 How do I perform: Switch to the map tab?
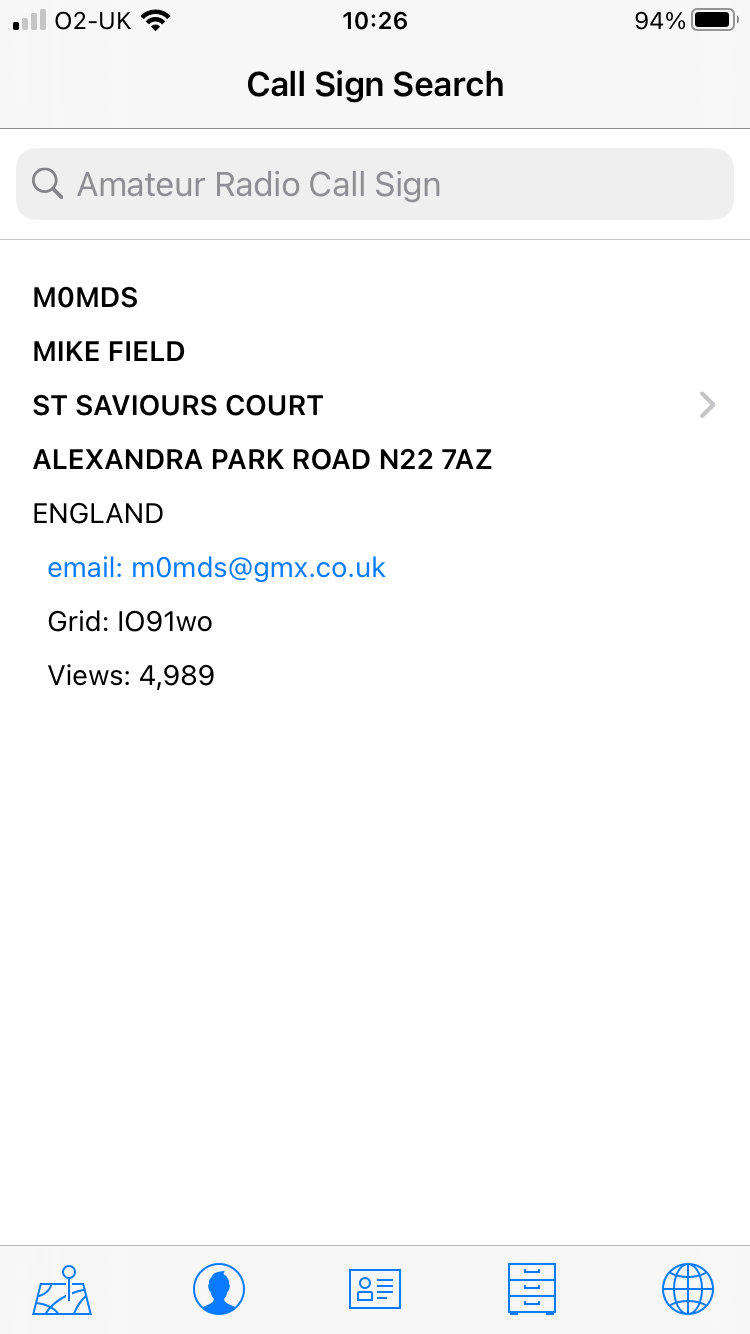pos(62,1289)
